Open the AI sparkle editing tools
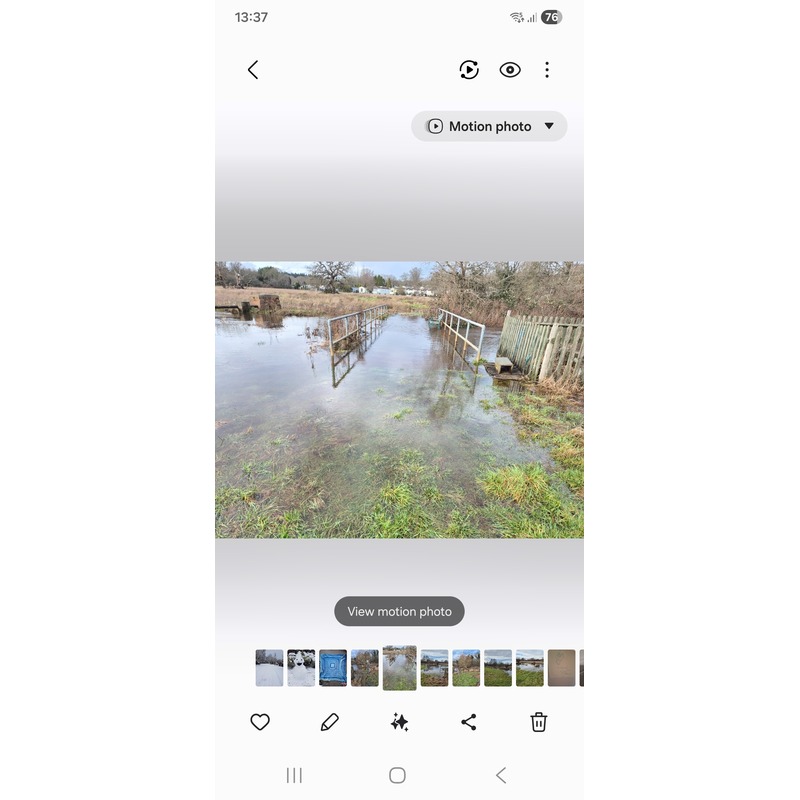This screenshot has width=800, height=800. click(399, 722)
